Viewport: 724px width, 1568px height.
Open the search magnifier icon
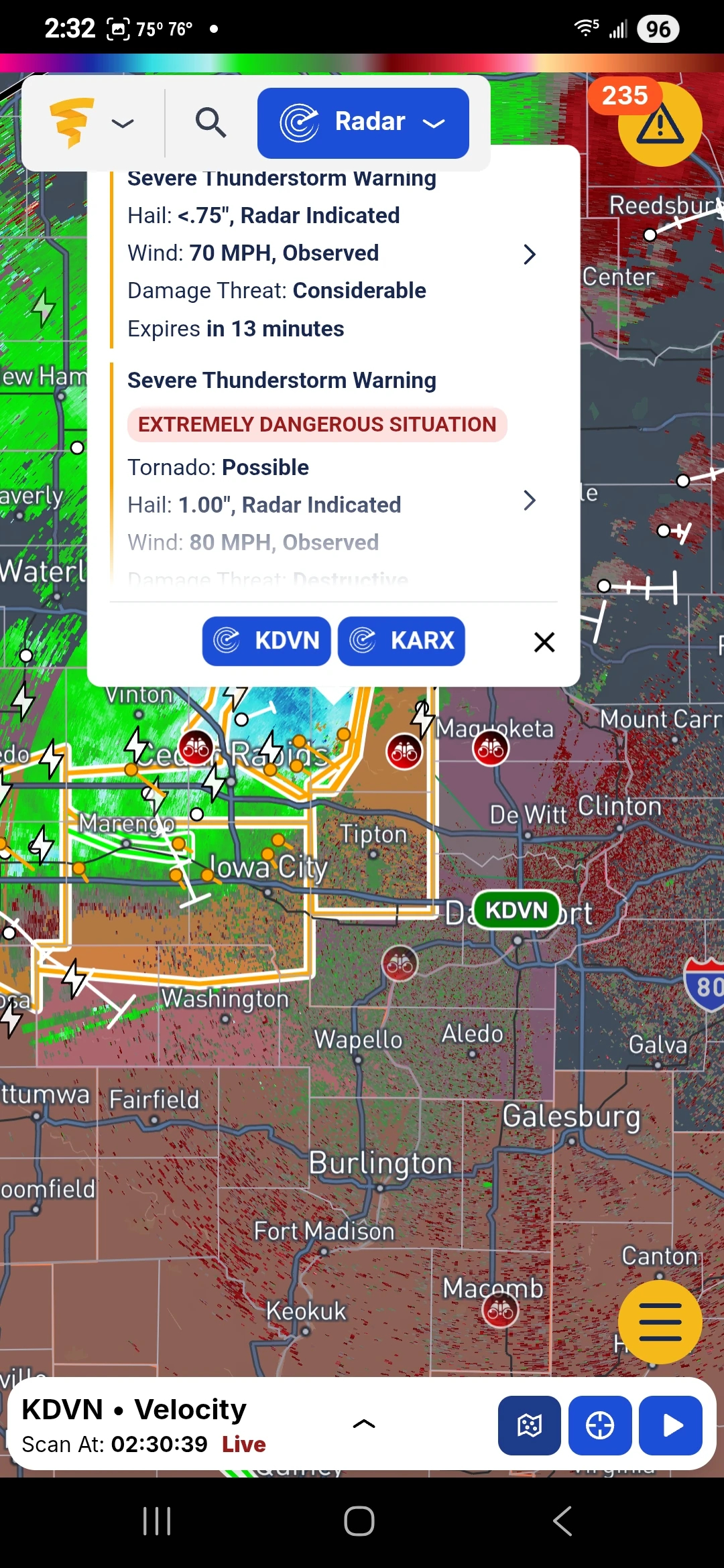pos(210,123)
